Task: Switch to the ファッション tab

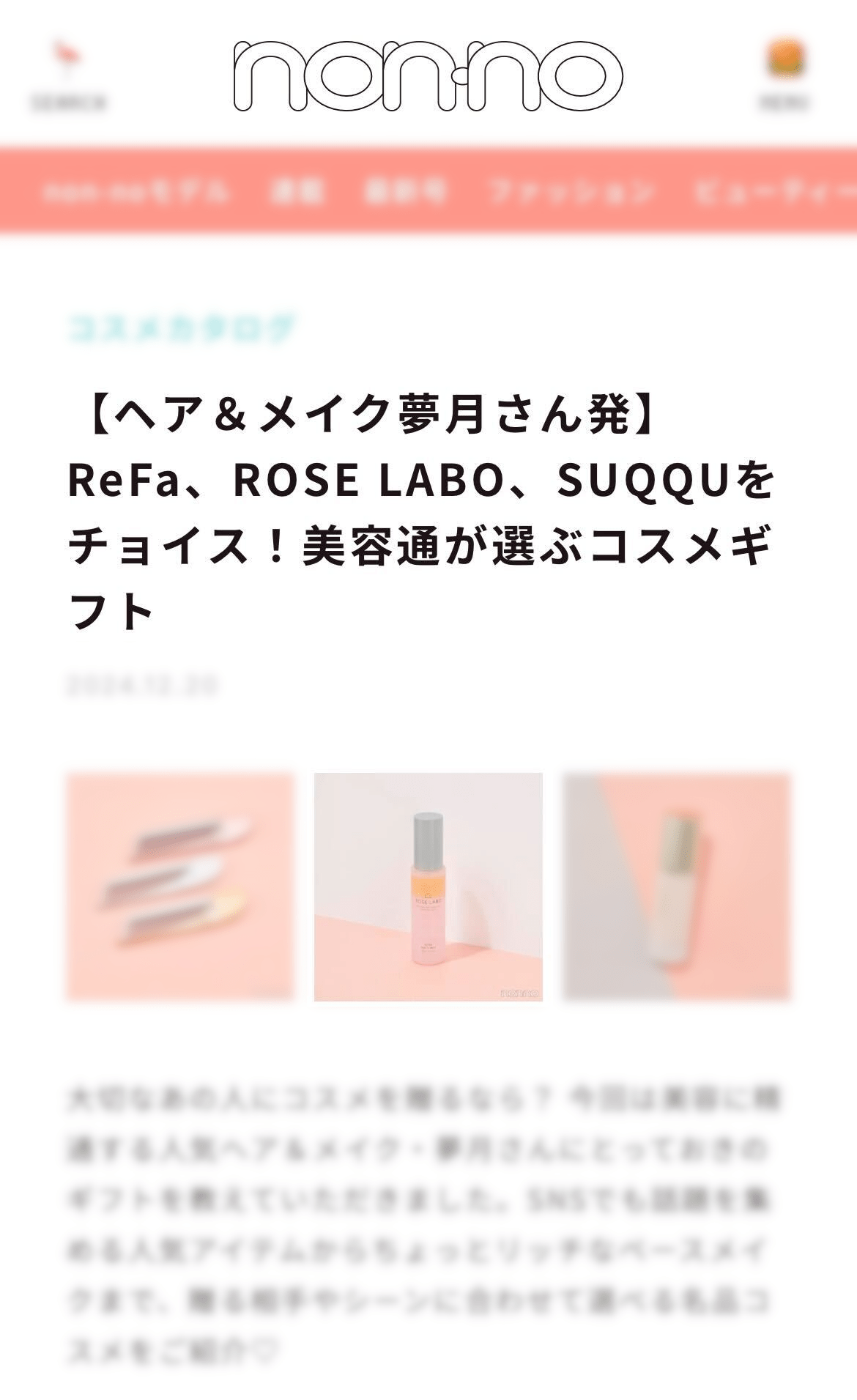Action: pos(571,192)
